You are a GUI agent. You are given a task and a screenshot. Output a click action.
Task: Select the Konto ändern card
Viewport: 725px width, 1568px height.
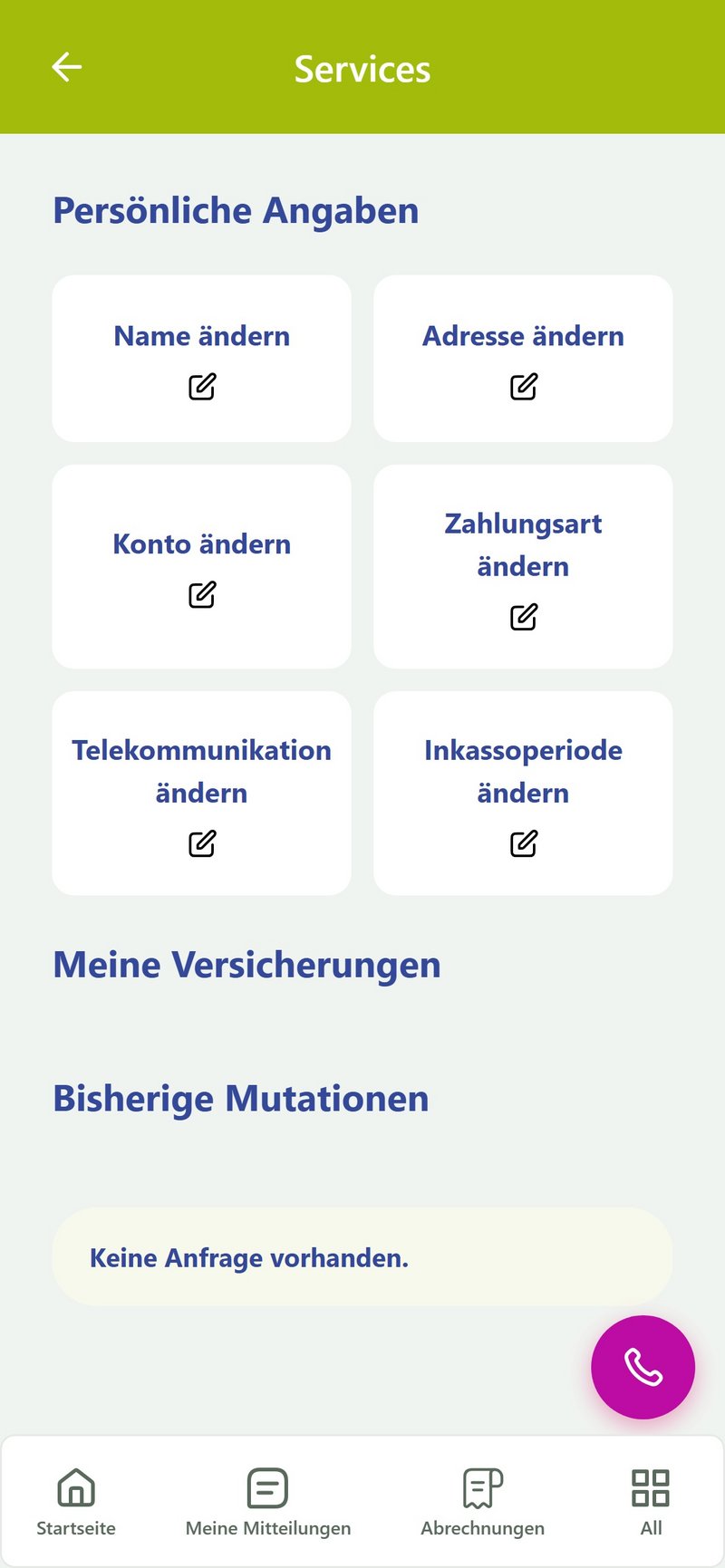(201, 567)
